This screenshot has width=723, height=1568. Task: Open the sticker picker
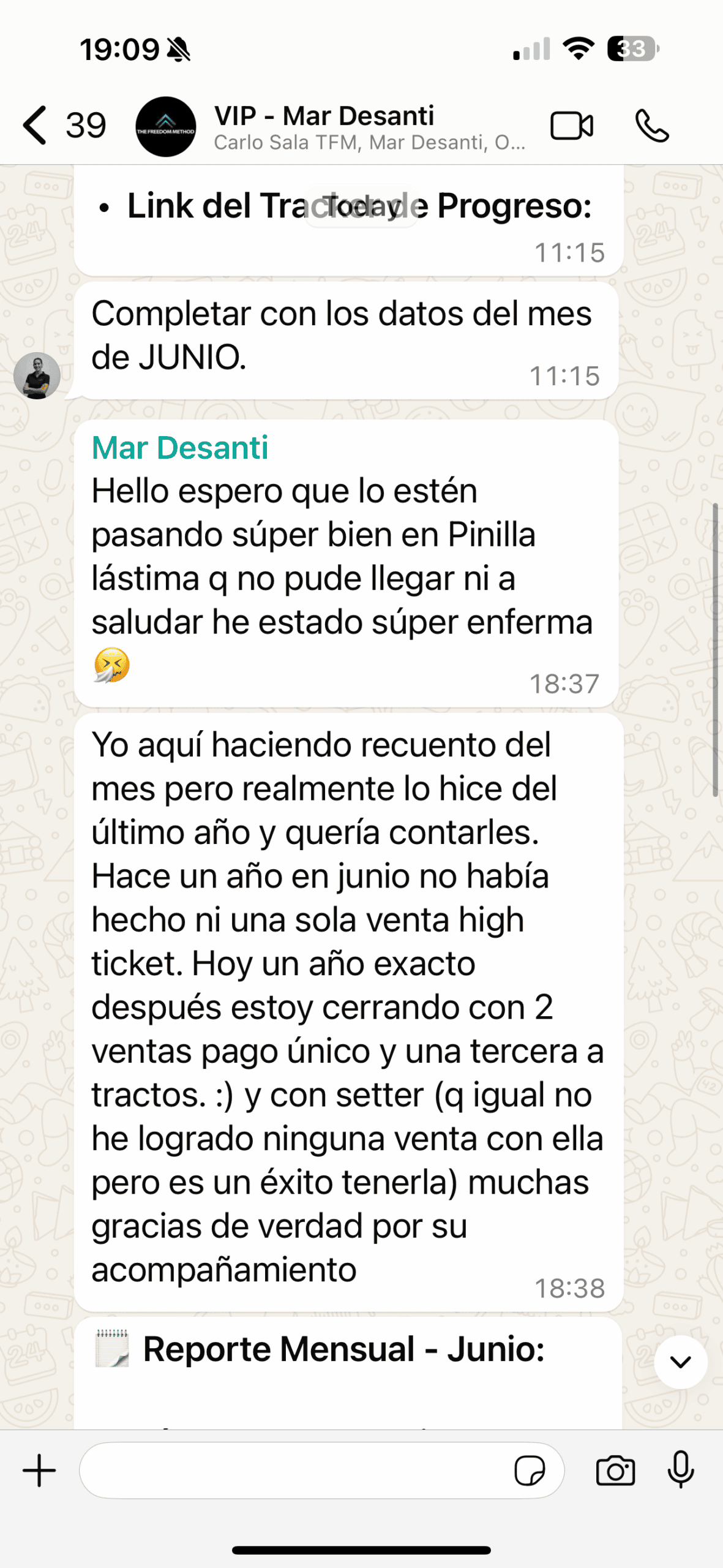pos(530,1471)
